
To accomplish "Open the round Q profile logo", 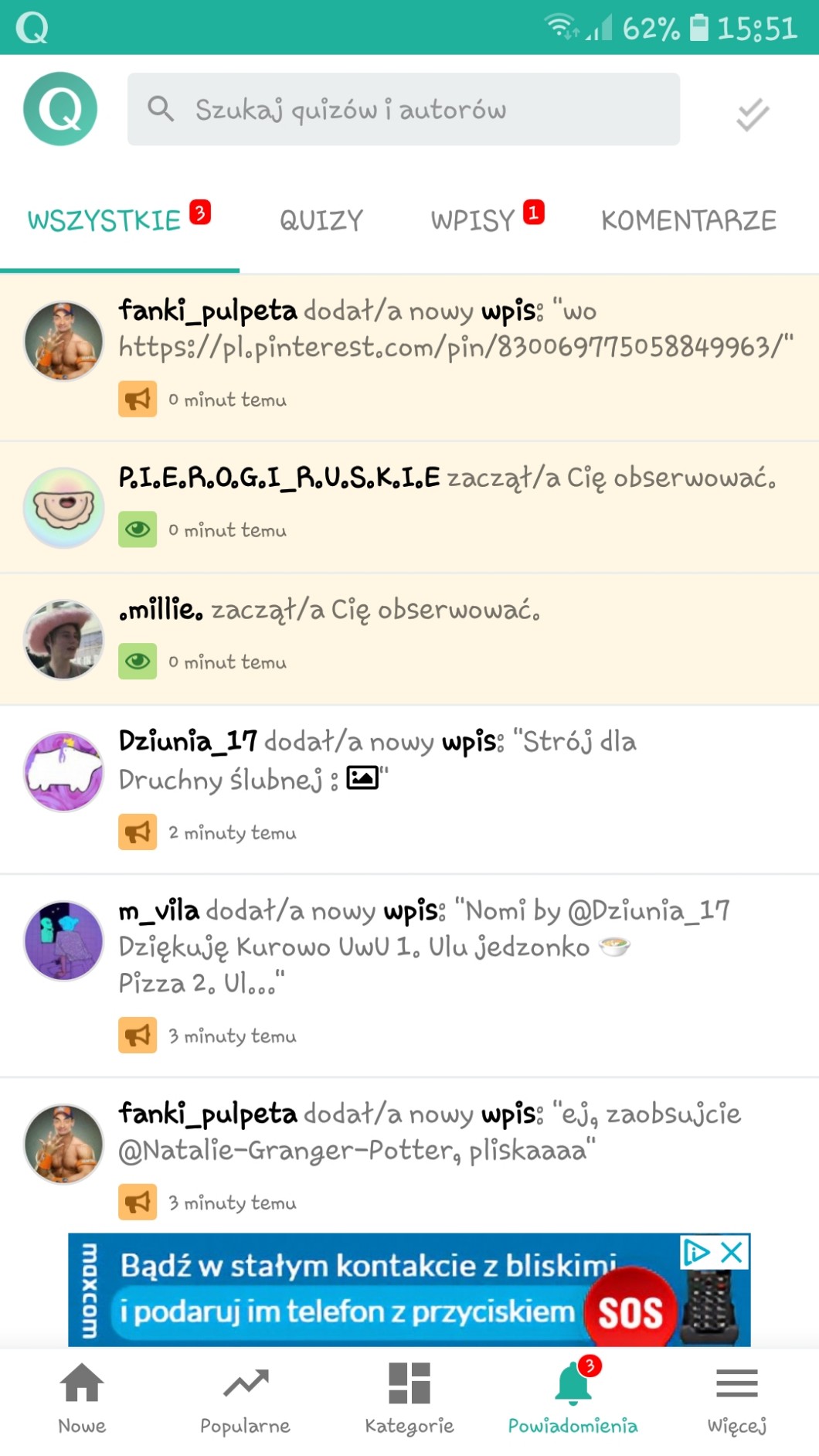I will click(60, 109).
